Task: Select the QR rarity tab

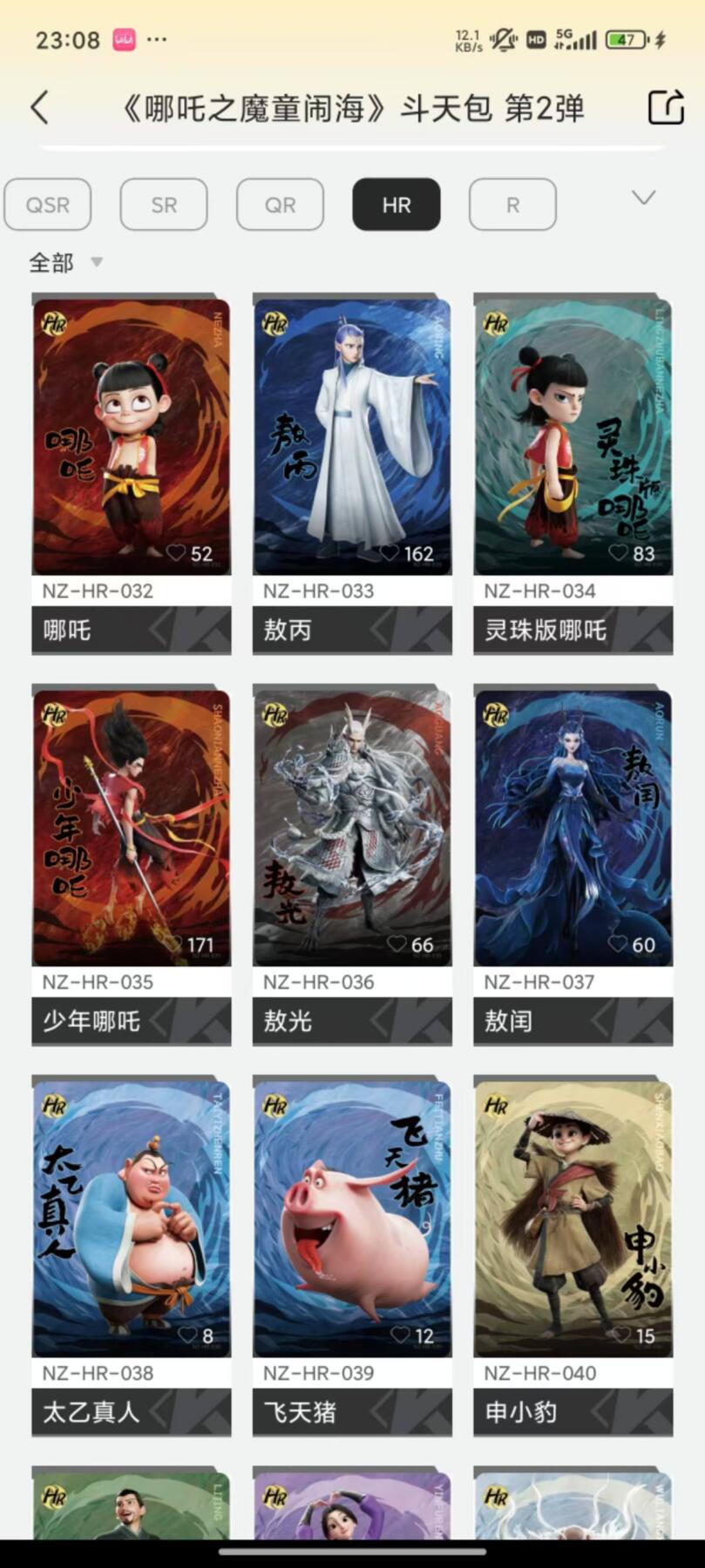Action: pos(280,205)
